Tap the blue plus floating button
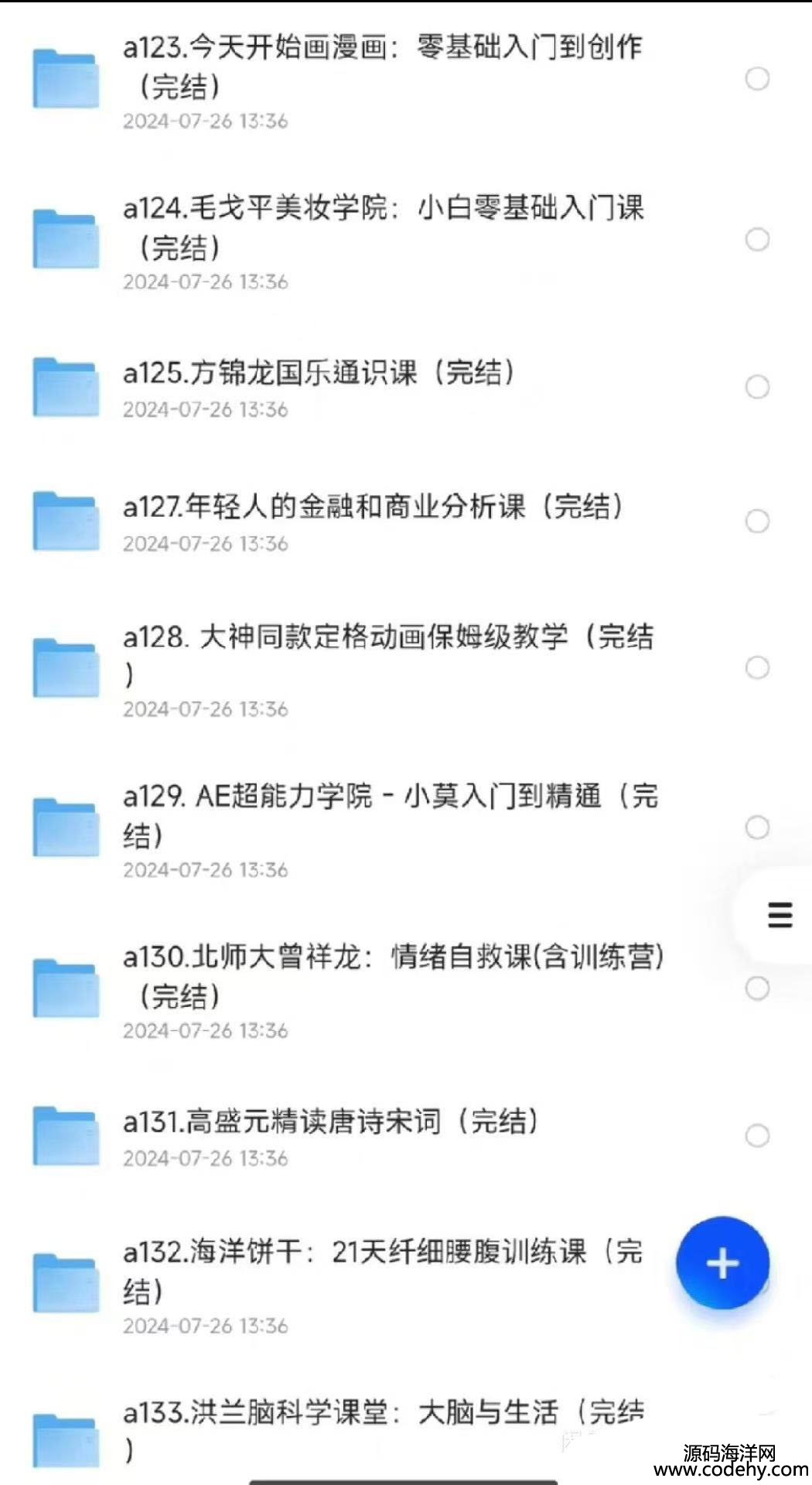This screenshot has width=812, height=1485. point(722,1263)
